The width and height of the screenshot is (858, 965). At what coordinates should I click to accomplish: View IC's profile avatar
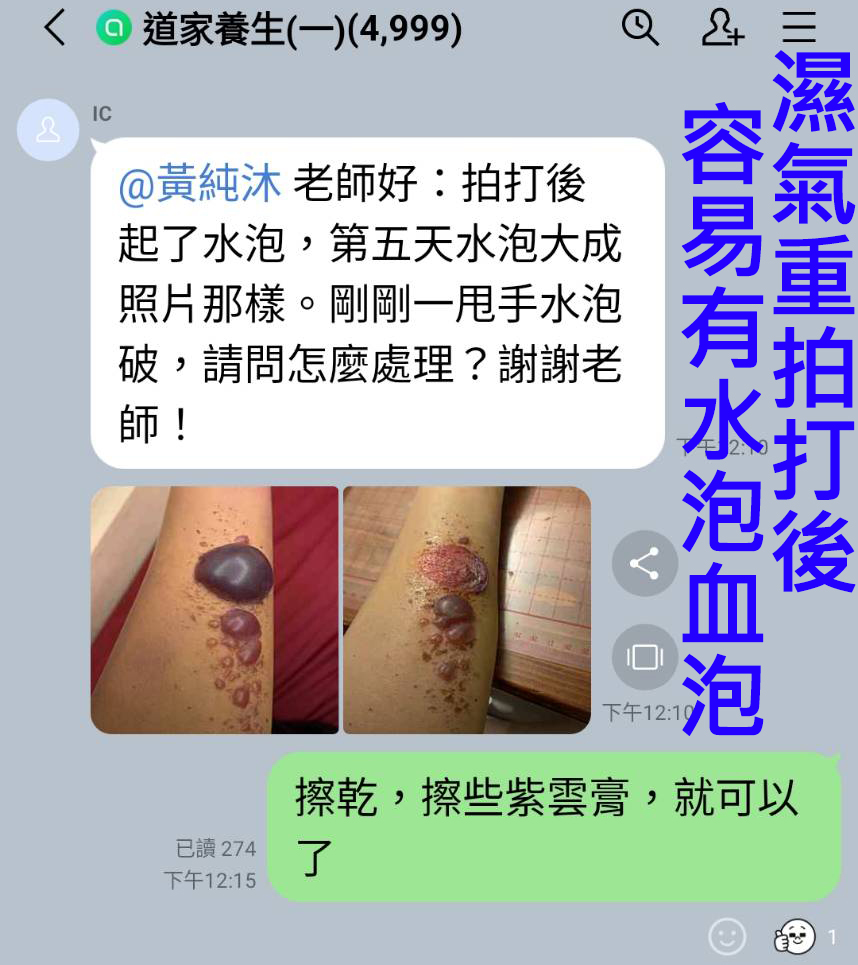tap(48, 130)
